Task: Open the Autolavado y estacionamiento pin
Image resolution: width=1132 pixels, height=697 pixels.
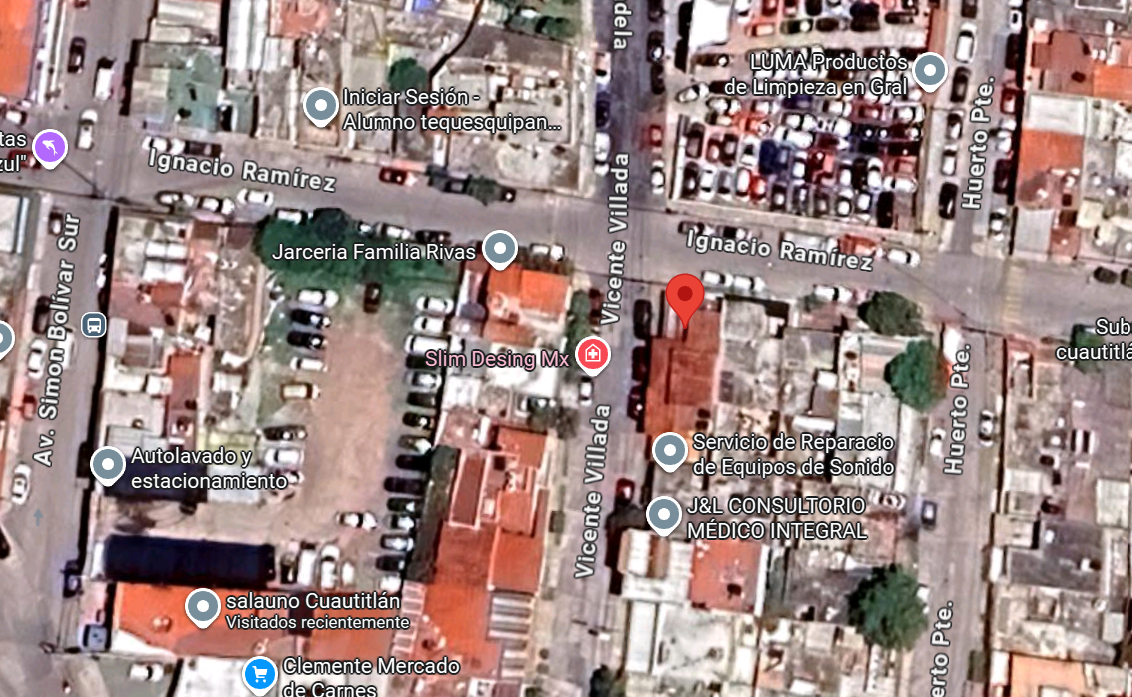Action: coord(108,464)
